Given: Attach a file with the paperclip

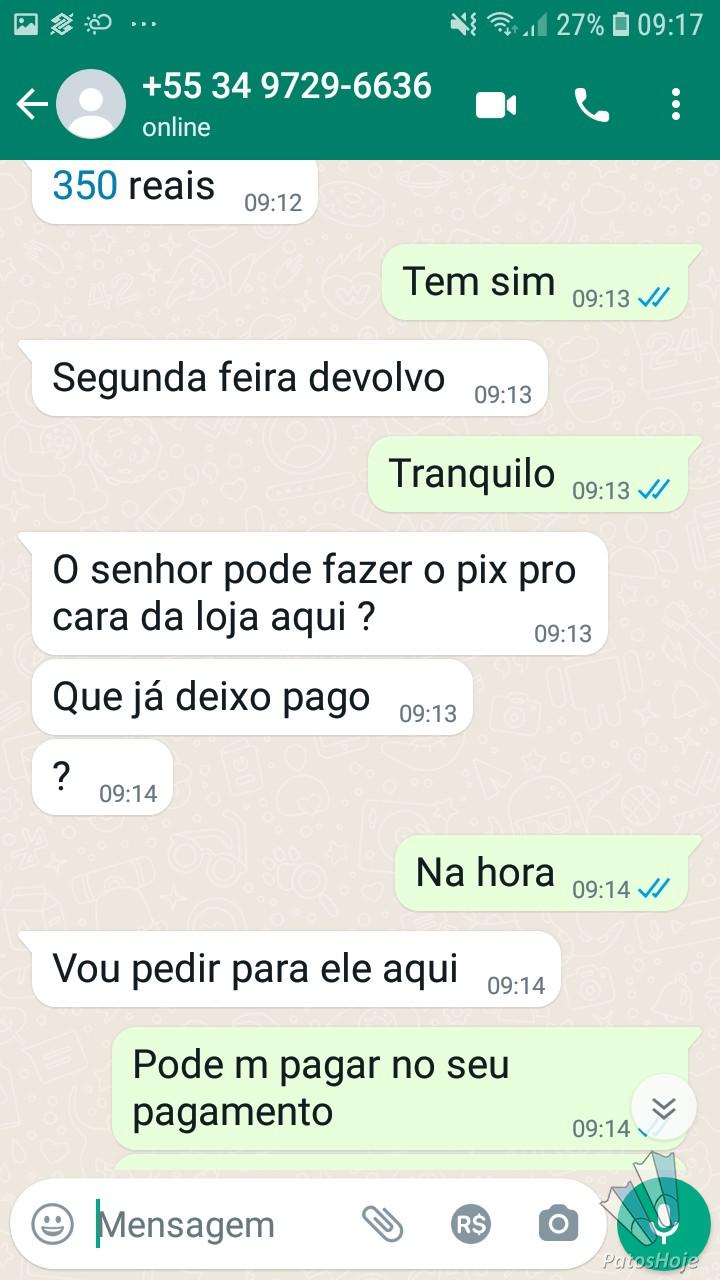Looking at the screenshot, I should pos(381,1223).
